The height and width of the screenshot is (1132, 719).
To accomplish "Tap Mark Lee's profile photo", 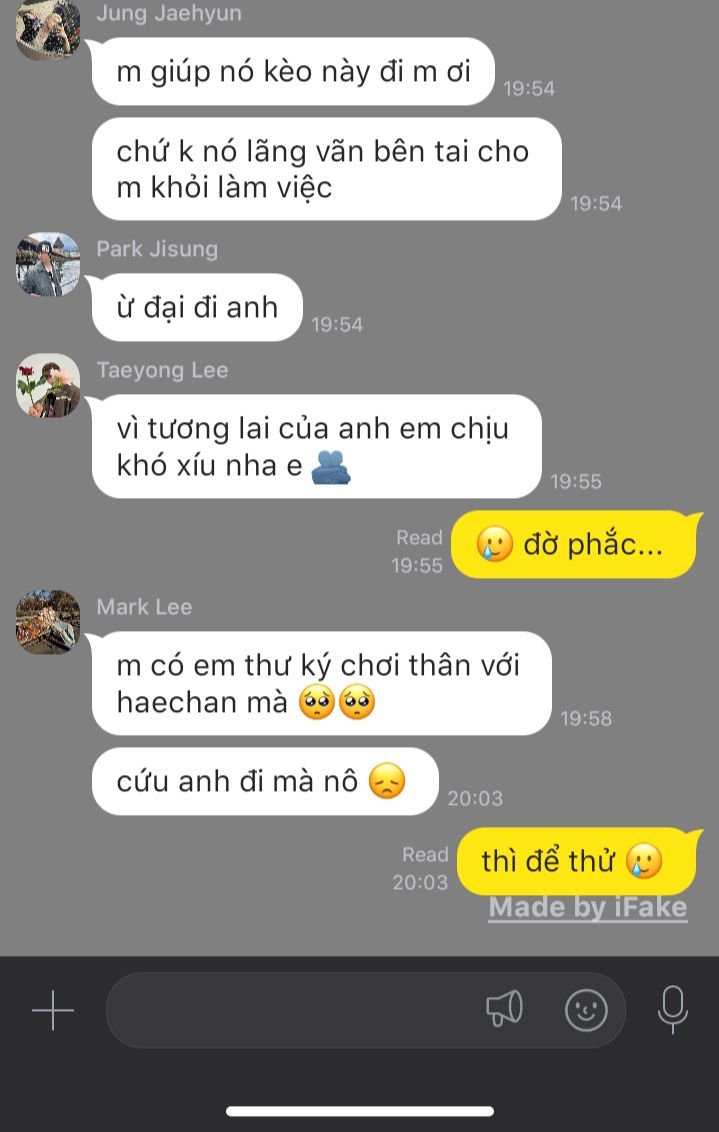I will [x=48, y=622].
